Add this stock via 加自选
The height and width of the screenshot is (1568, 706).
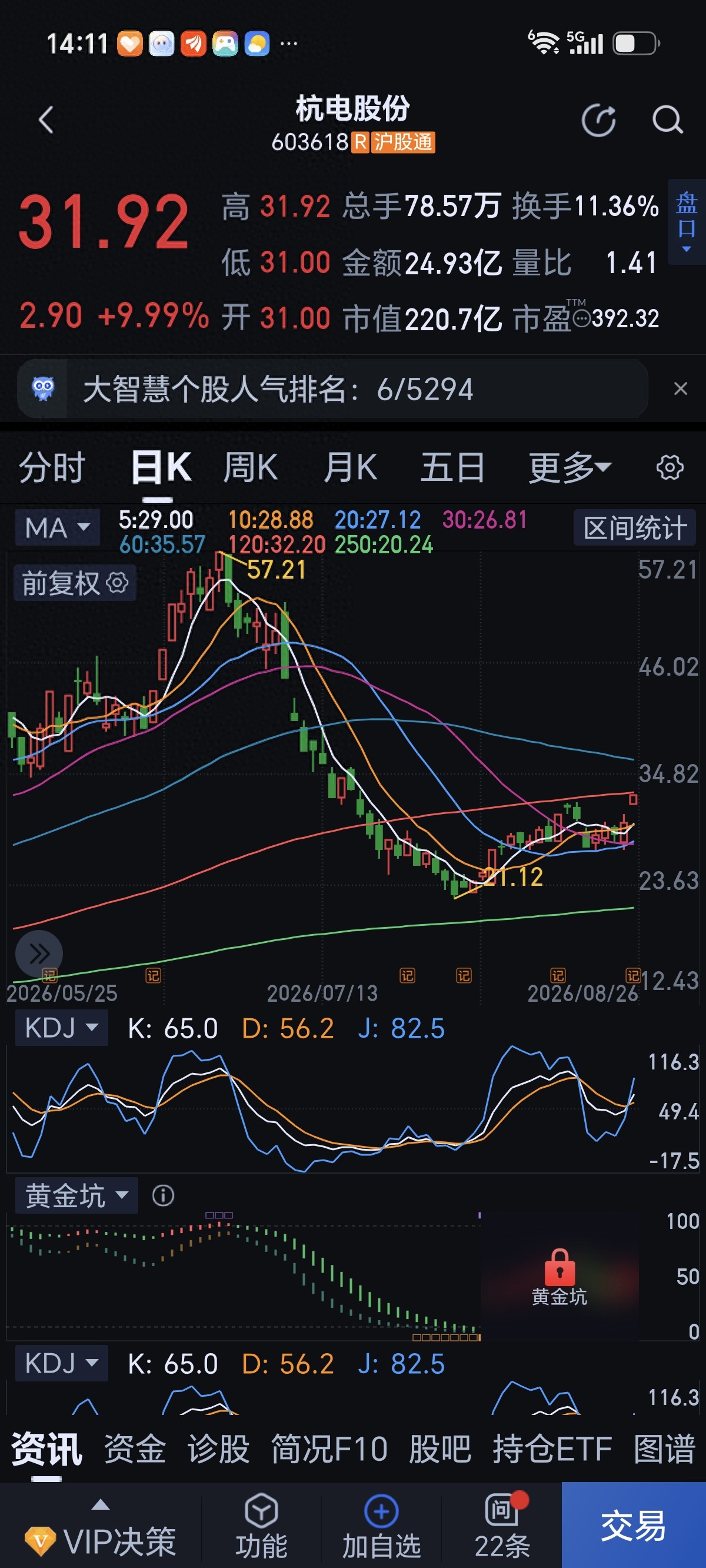click(382, 1526)
